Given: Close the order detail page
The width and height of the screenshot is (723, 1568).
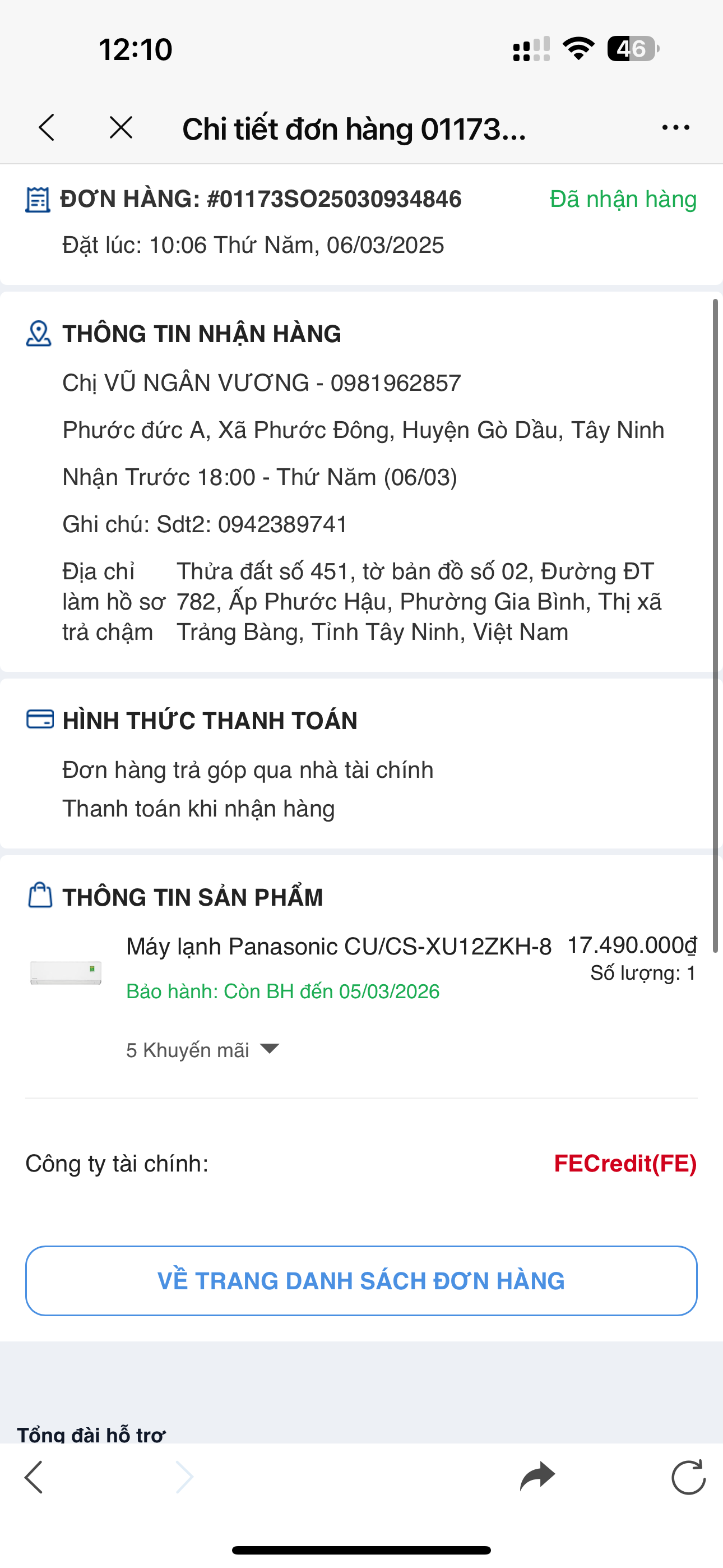Looking at the screenshot, I should point(121,128).
